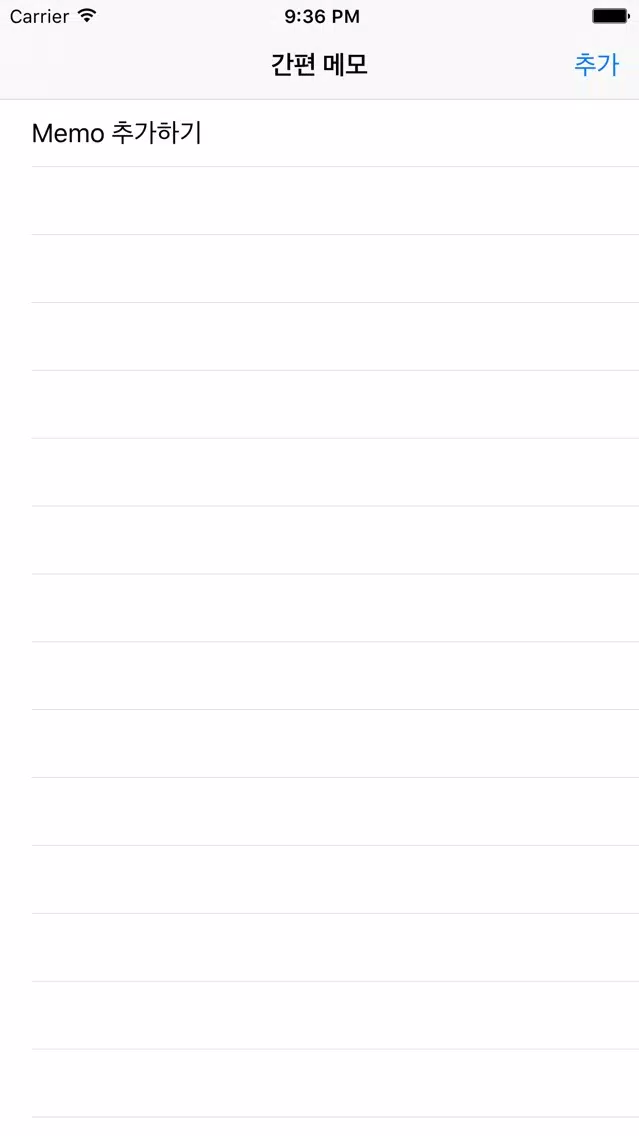Tap the 추가 button in the navigation bar
Viewport: 639px width, 1136px height.
tap(596, 65)
